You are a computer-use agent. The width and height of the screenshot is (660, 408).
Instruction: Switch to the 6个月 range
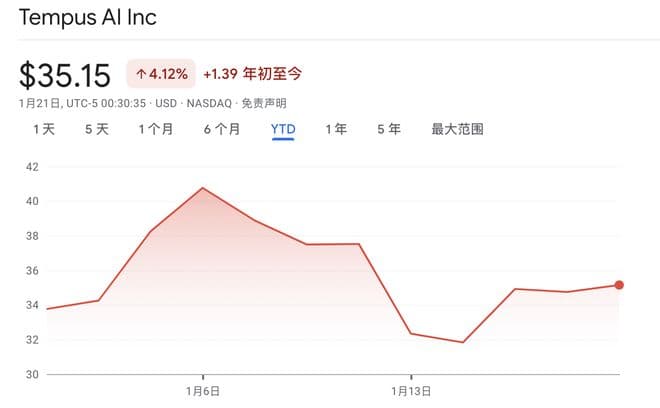[221, 129]
